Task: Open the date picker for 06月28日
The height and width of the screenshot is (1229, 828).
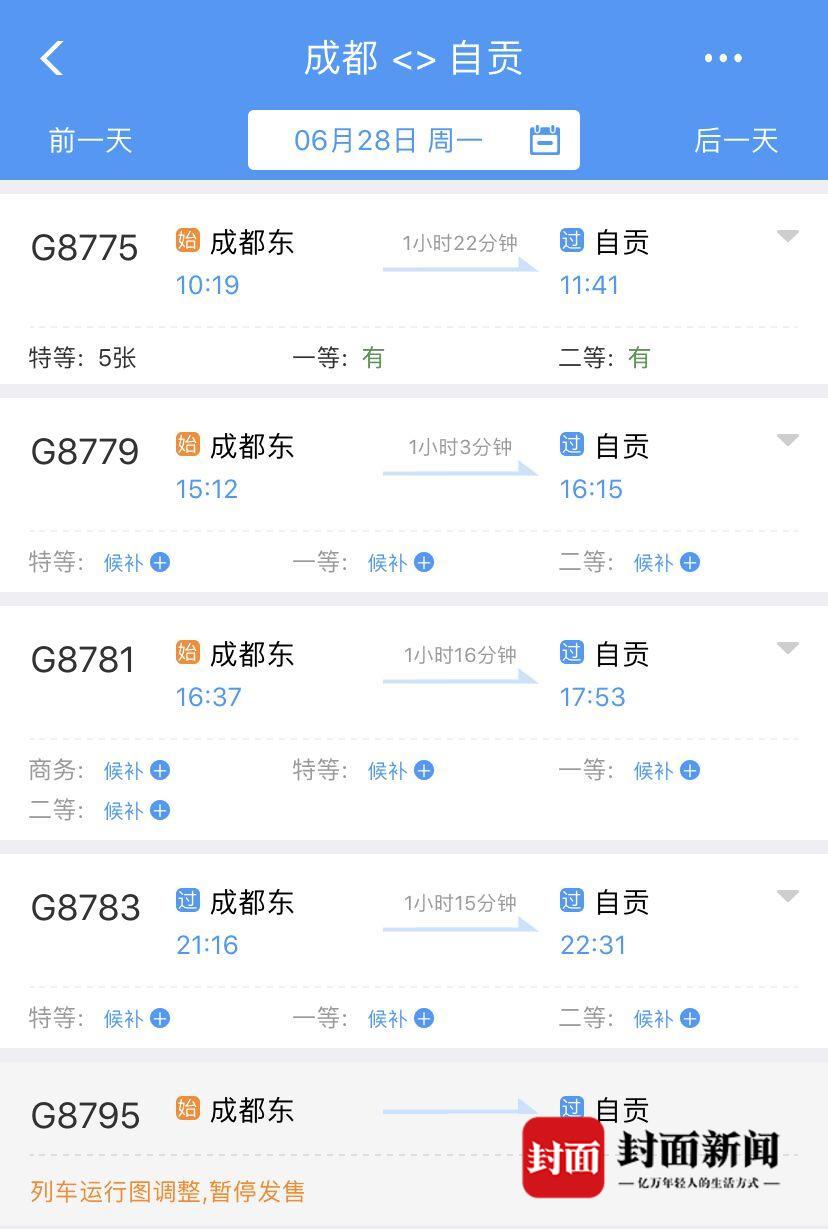Action: point(413,140)
